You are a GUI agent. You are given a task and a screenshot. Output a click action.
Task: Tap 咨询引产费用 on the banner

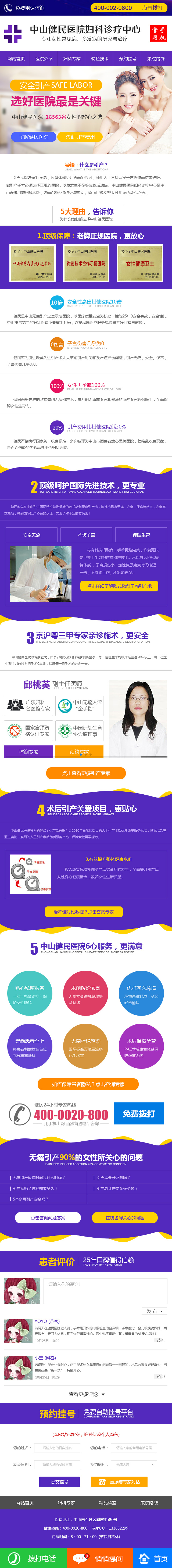(x=80, y=137)
